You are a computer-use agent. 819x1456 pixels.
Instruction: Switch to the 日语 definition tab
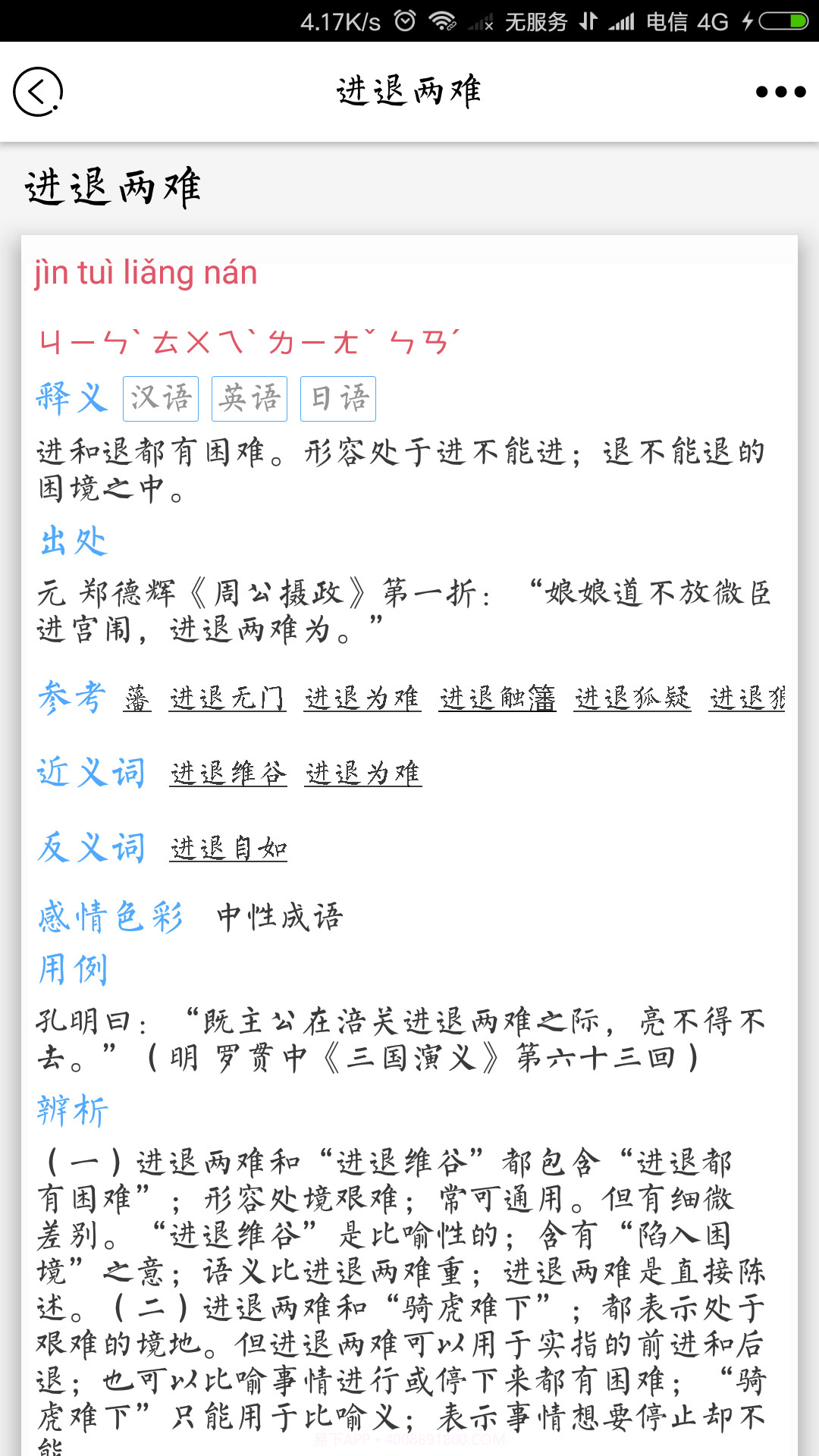338,398
